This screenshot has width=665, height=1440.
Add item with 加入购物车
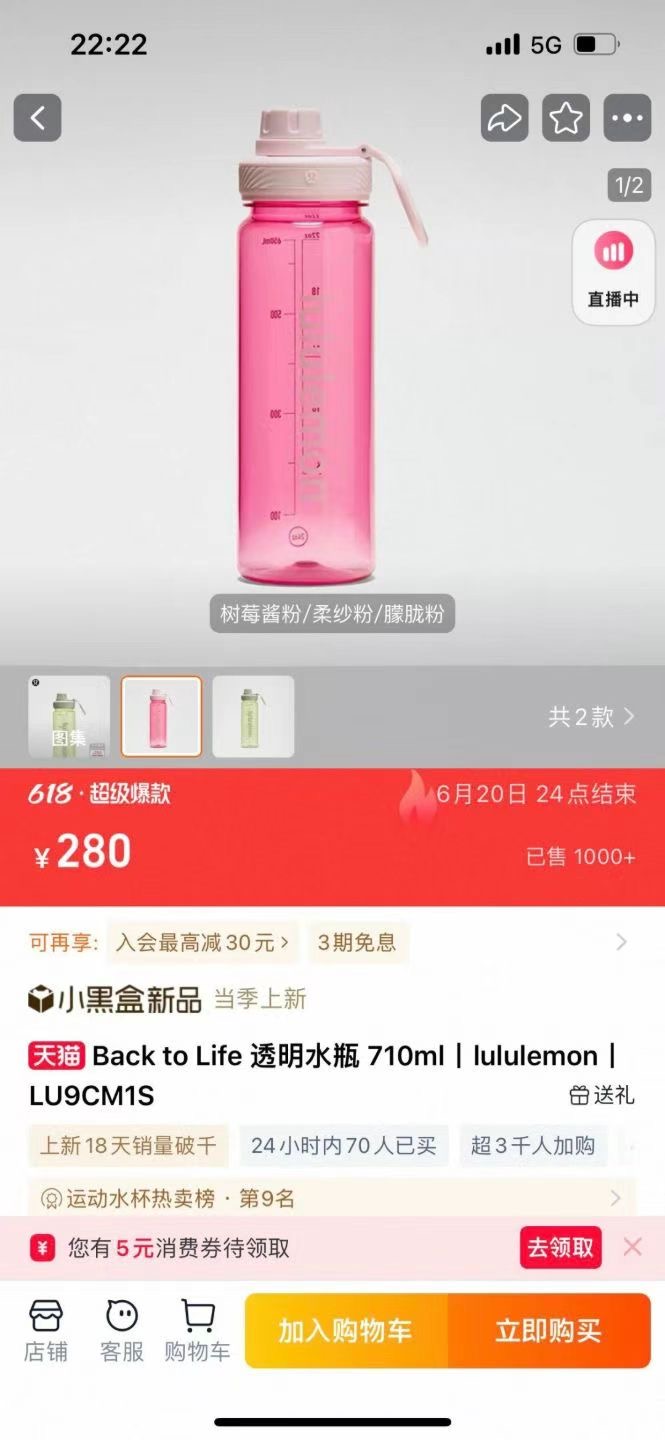345,1331
